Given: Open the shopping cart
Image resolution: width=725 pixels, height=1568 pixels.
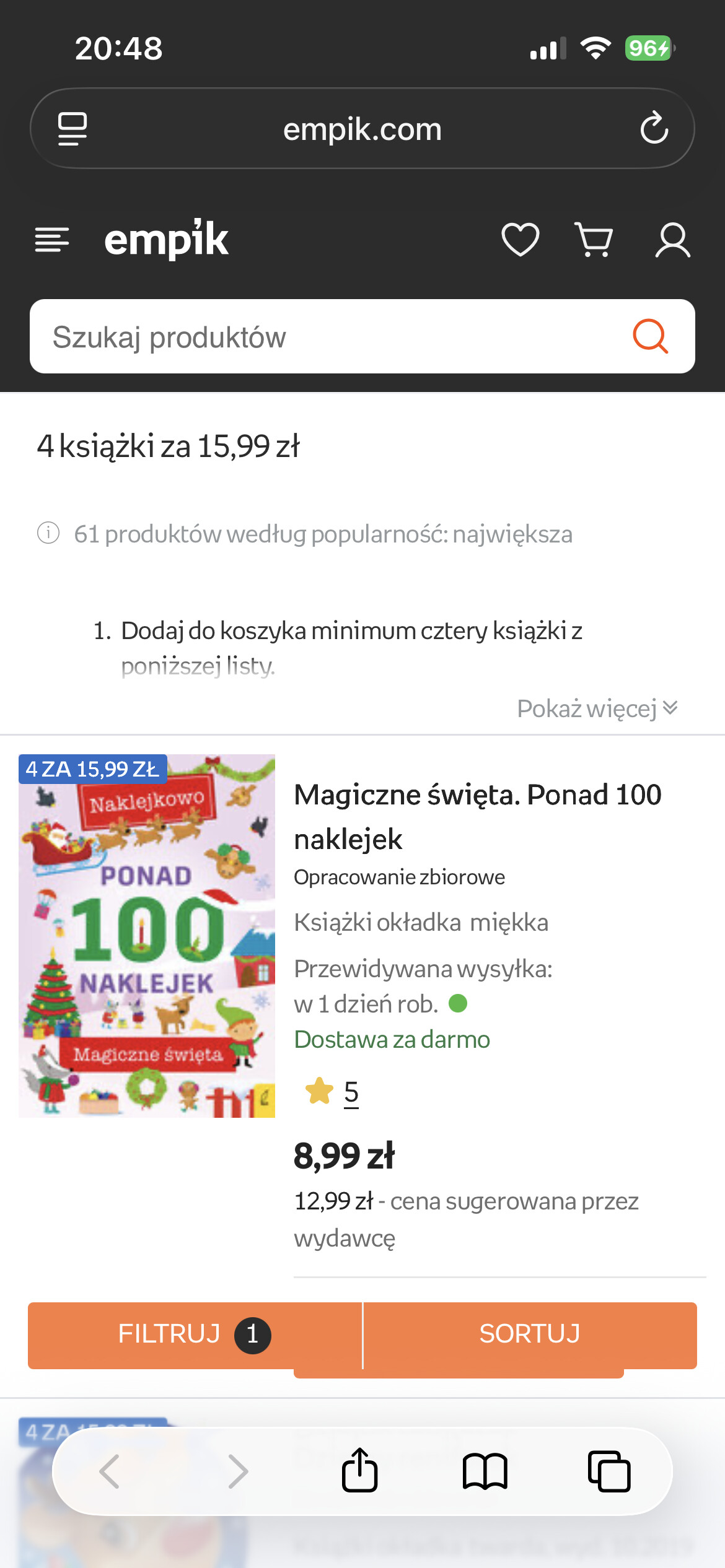Looking at the screenshot, I should tap(594, 240).
